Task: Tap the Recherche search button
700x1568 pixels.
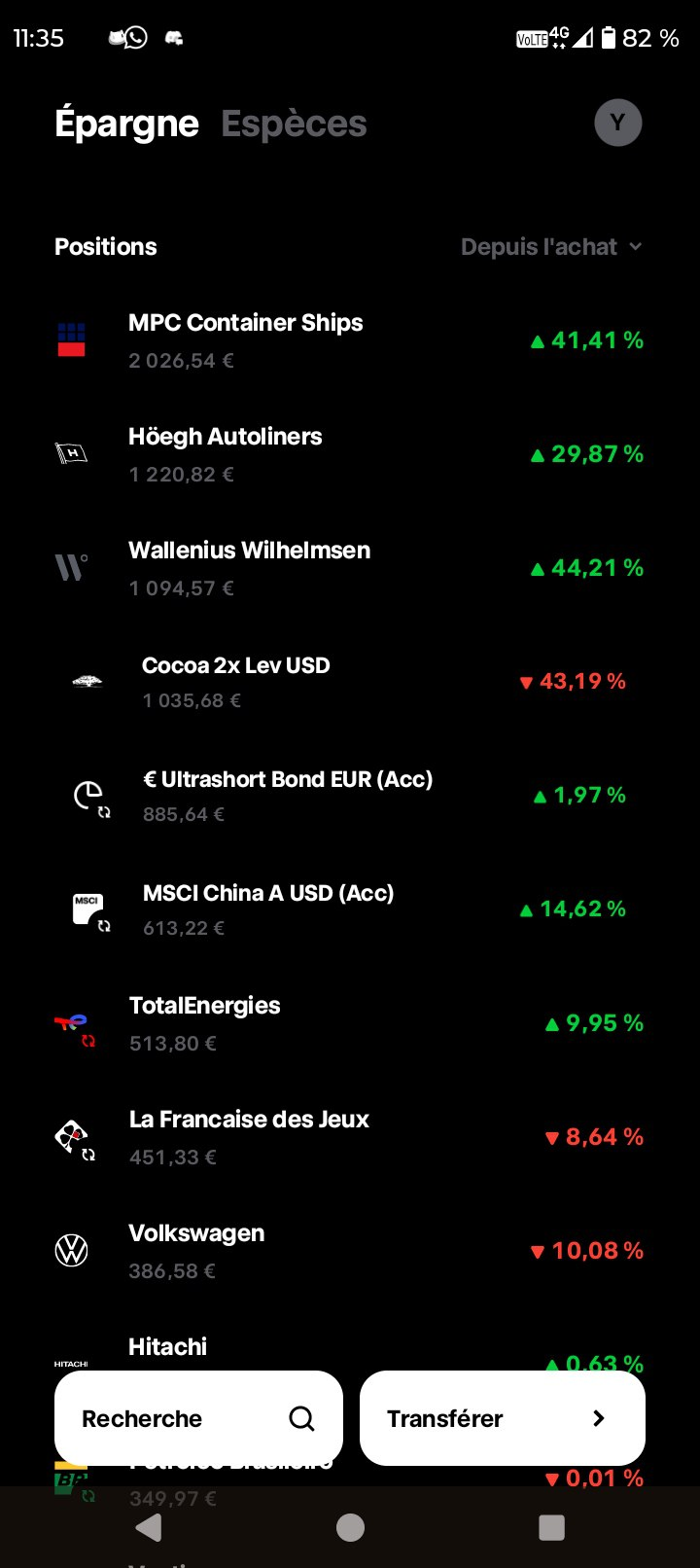Action: point(198,1418)
